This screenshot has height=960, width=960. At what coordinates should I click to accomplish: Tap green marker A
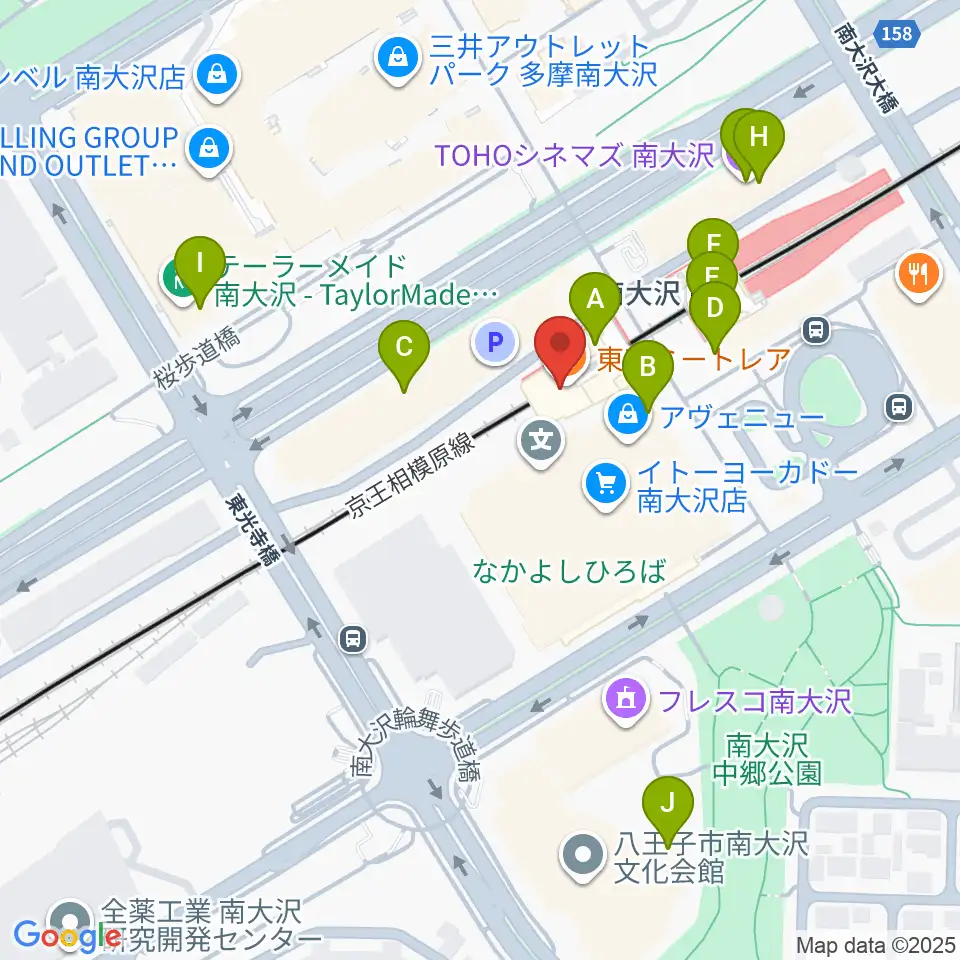[x=594, y=306]
